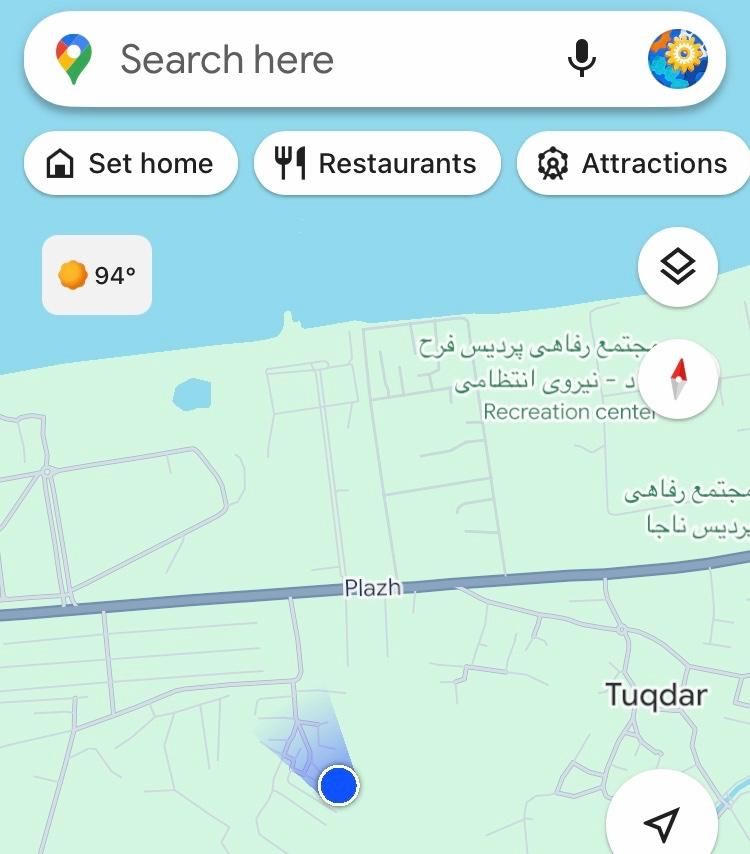Start voice search with the microphone

coord(581,59)
